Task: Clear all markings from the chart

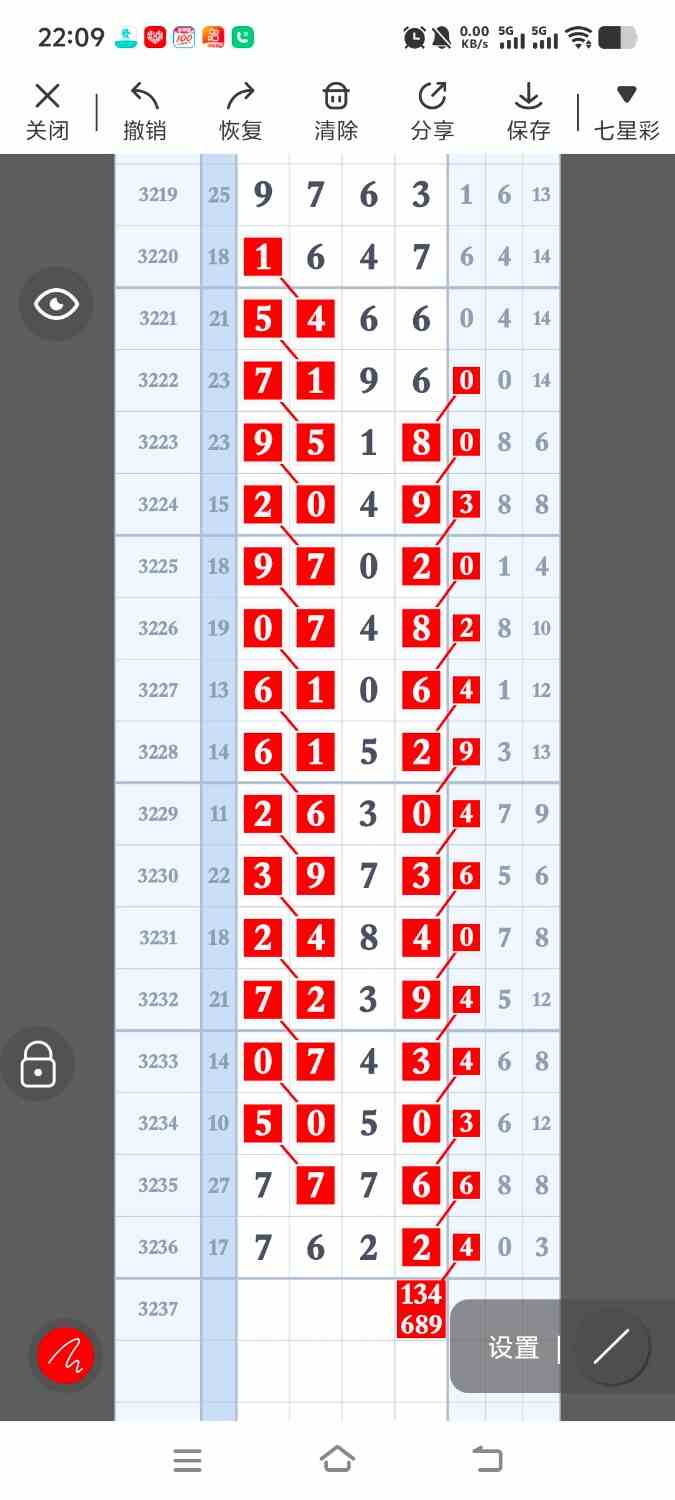Action: pyautogui.click(x=336, y=111)
